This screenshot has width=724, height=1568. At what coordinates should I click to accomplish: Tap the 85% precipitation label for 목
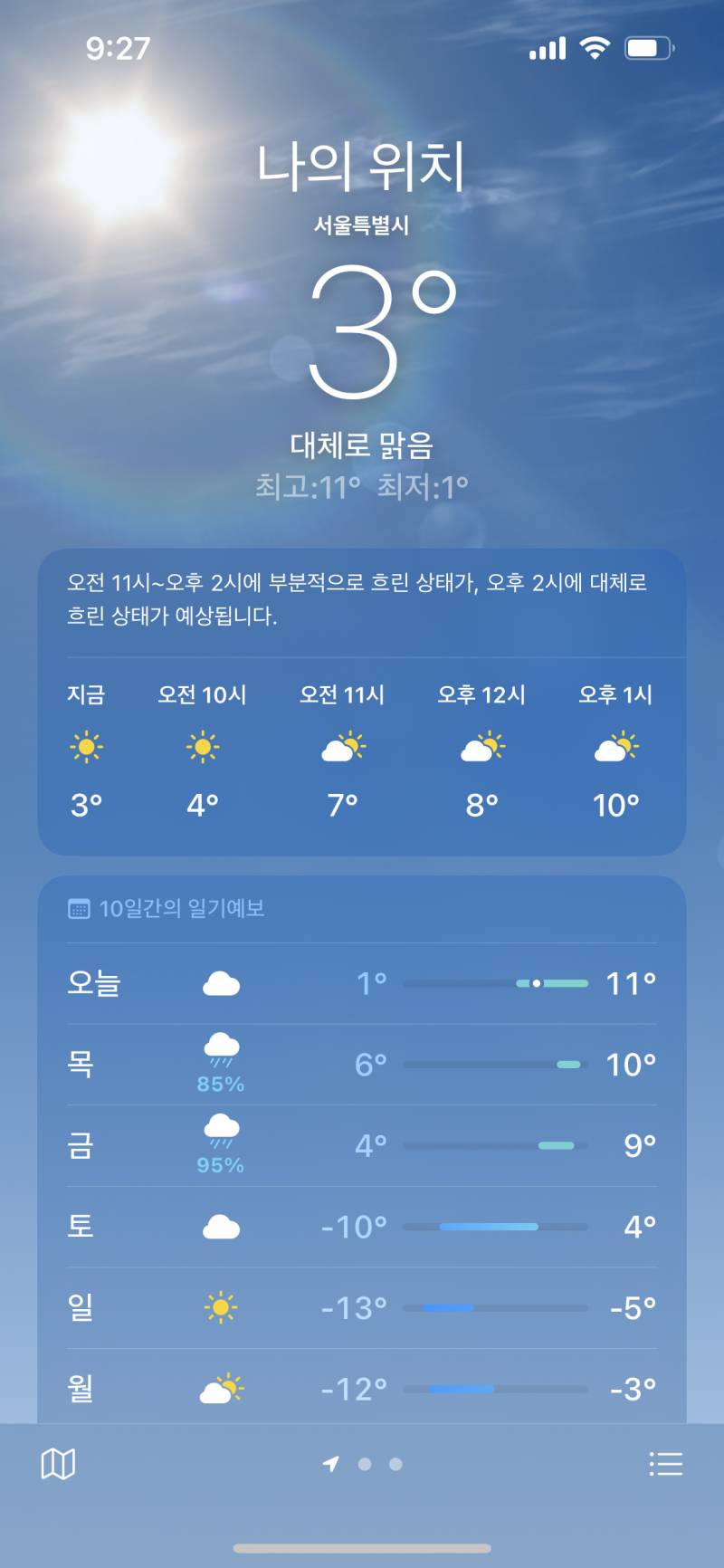(x=220, y=1085)
